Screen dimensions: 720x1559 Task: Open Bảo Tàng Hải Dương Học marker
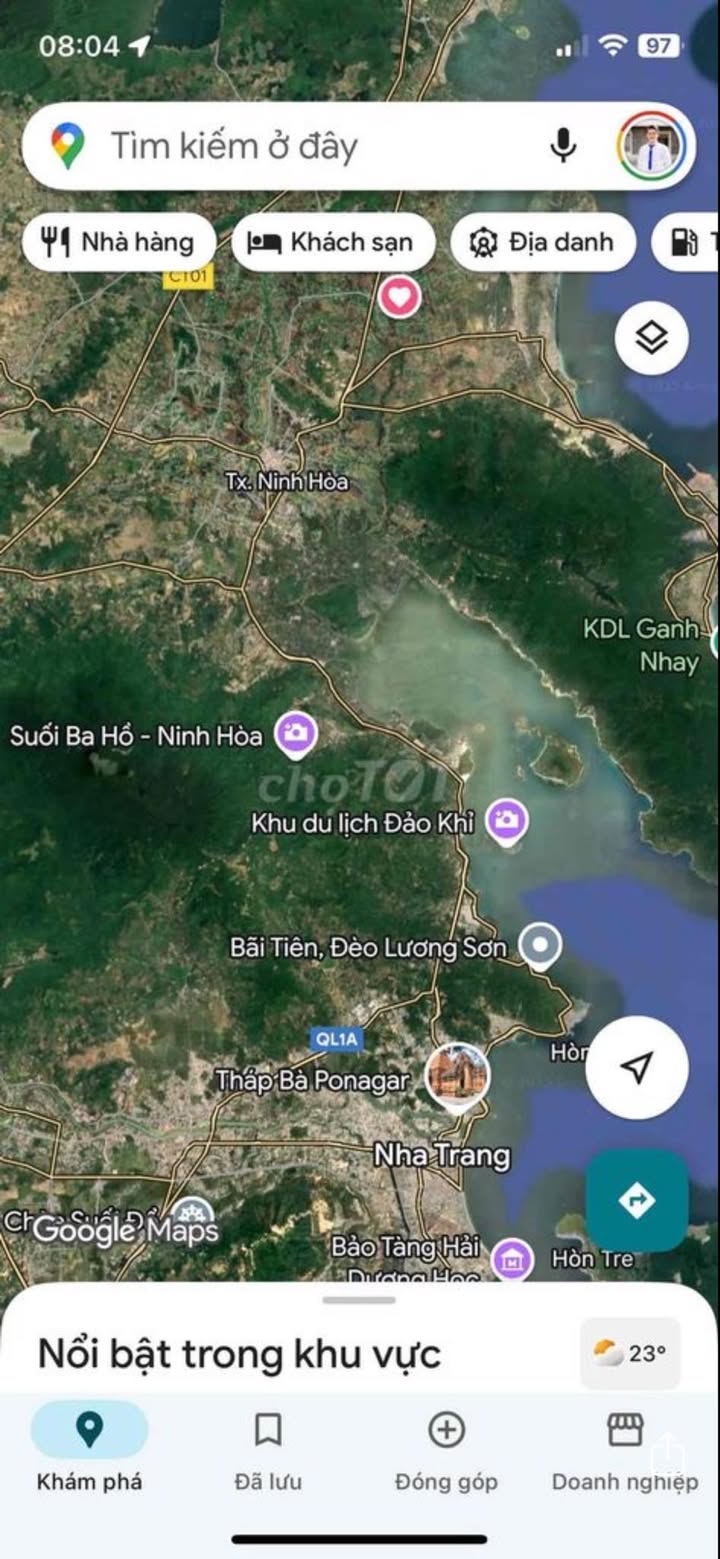pyautogui.click(x=512, y=1258)
